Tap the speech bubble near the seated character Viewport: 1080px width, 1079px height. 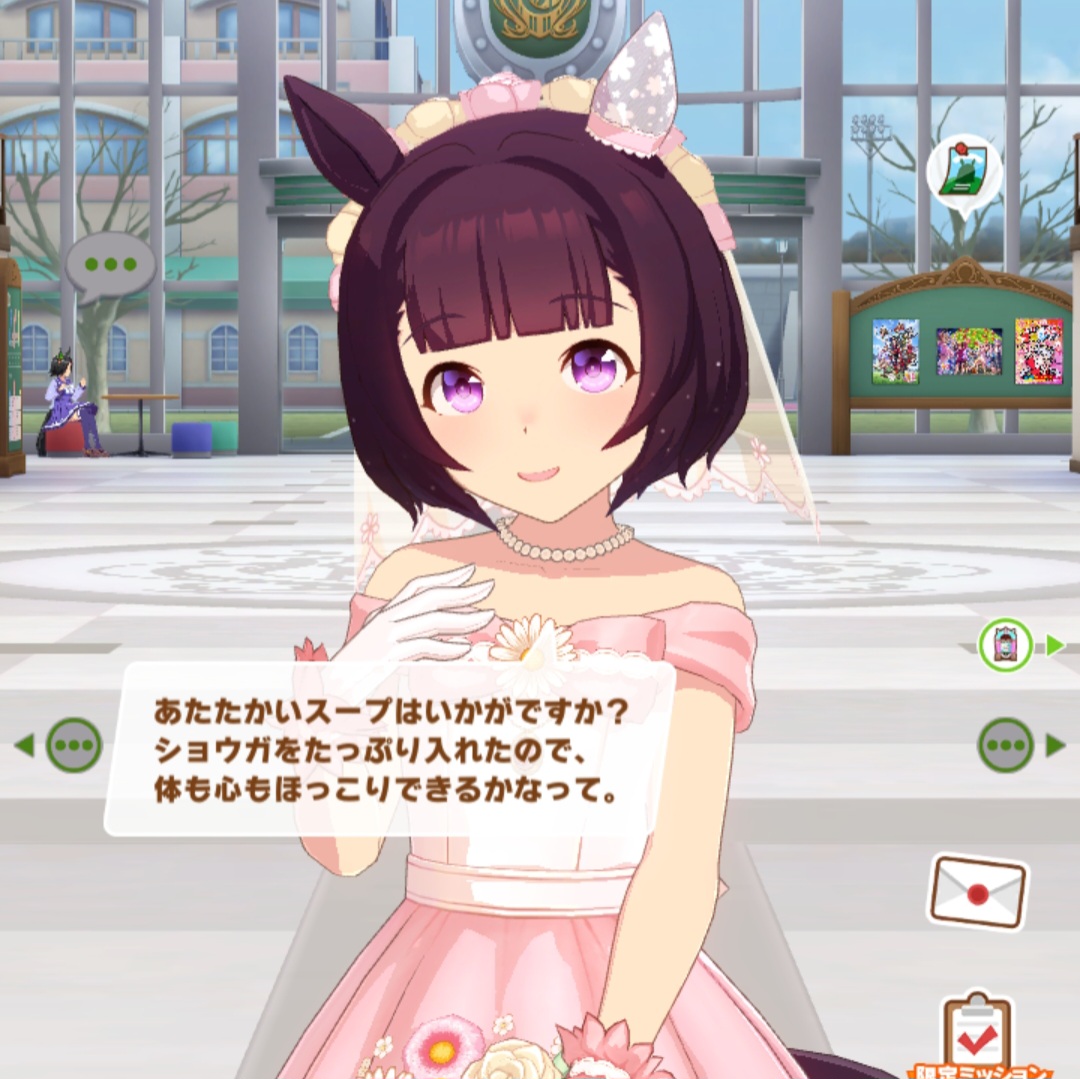(x=110, y=267)
